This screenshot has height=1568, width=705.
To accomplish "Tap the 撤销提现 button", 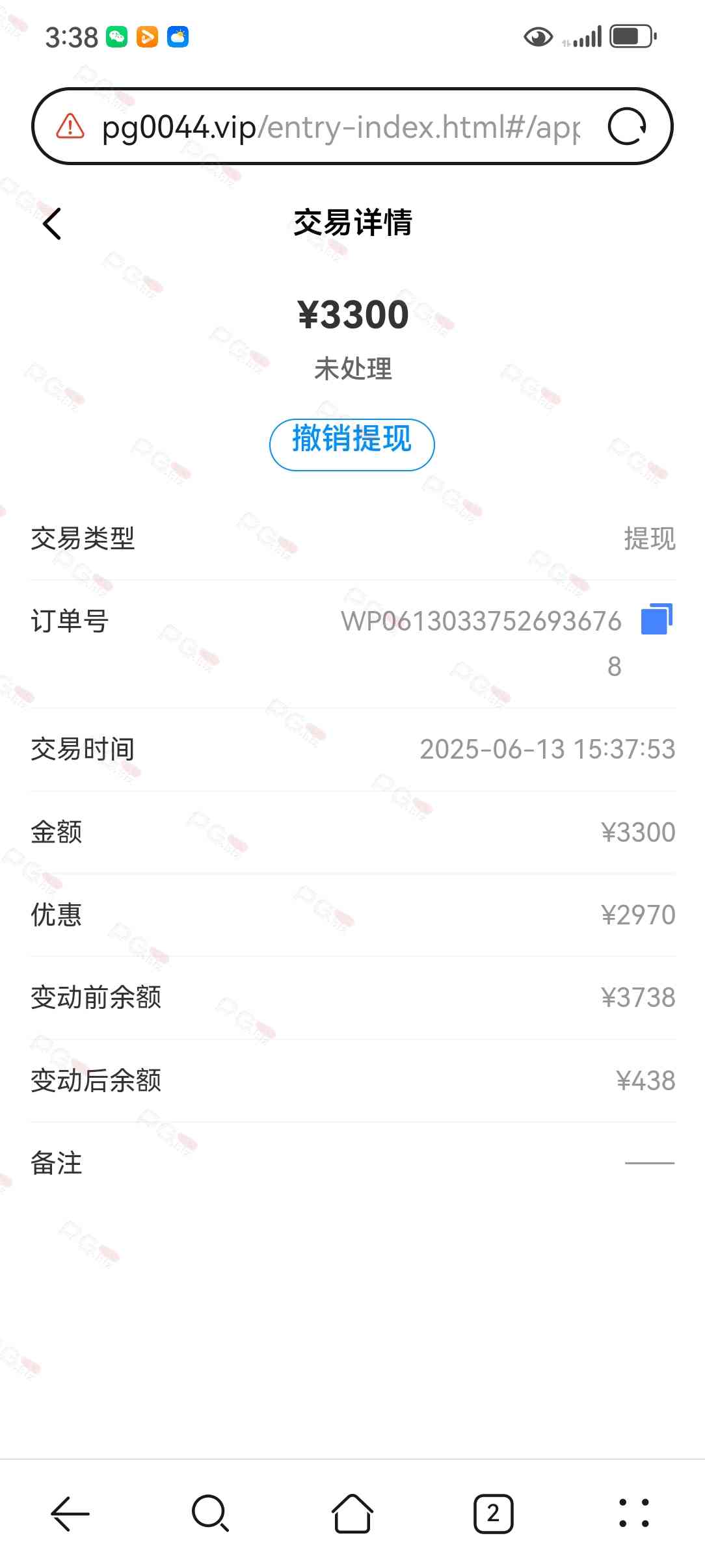I will click(x=352, y=444).
